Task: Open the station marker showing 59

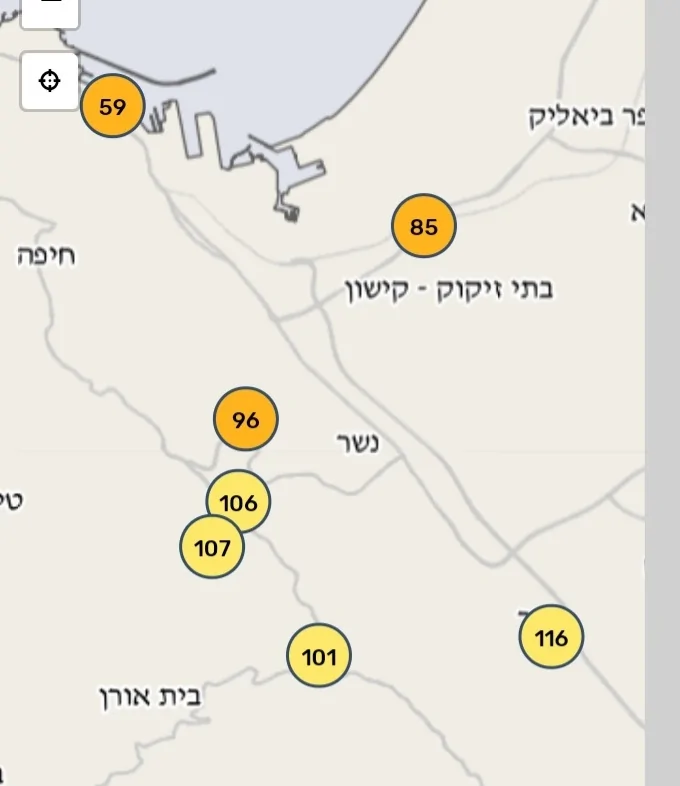Action: pyautogui.click(x=113, y=106)
